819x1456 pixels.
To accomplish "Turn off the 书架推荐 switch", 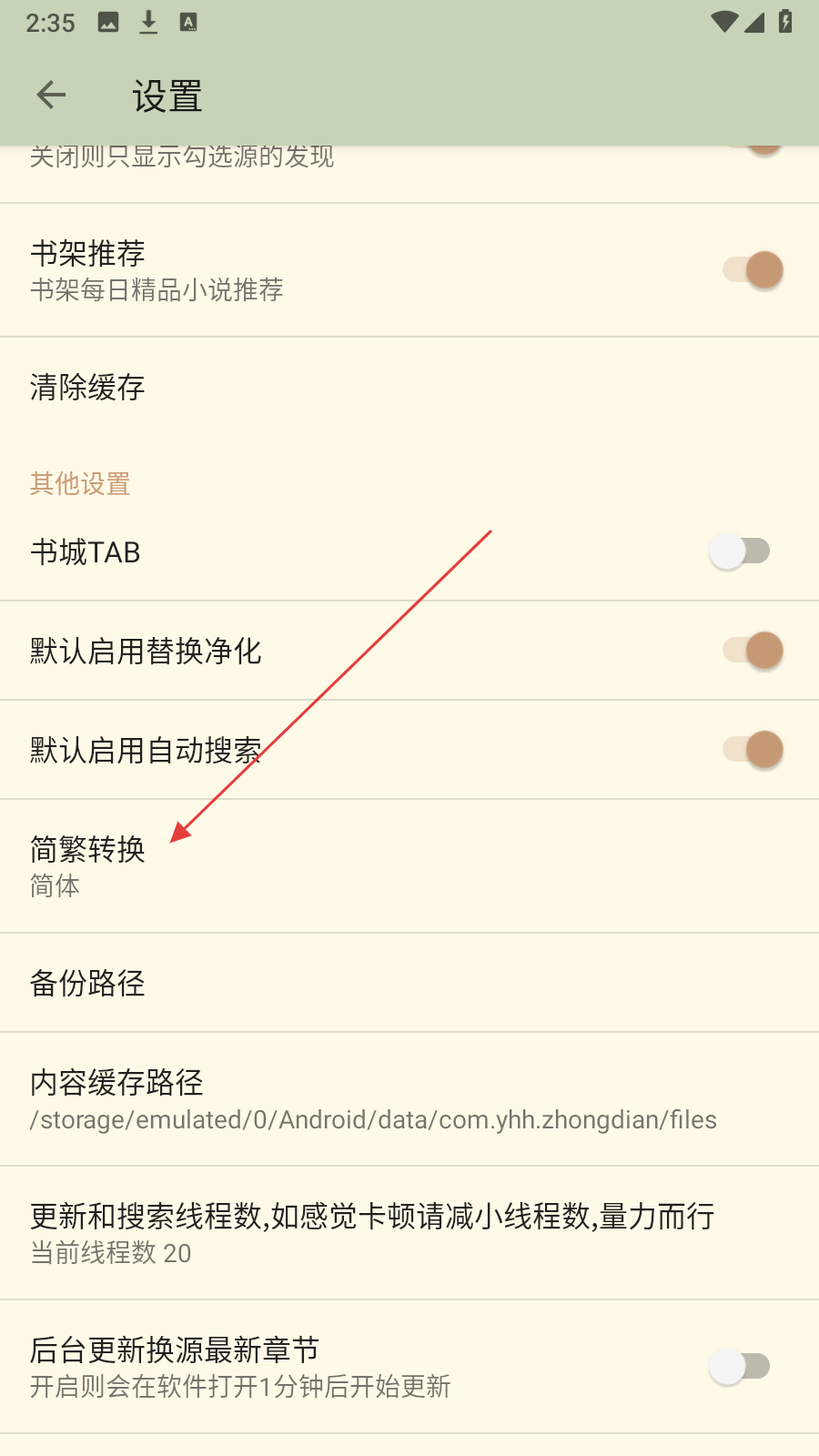I will (753, 270).
